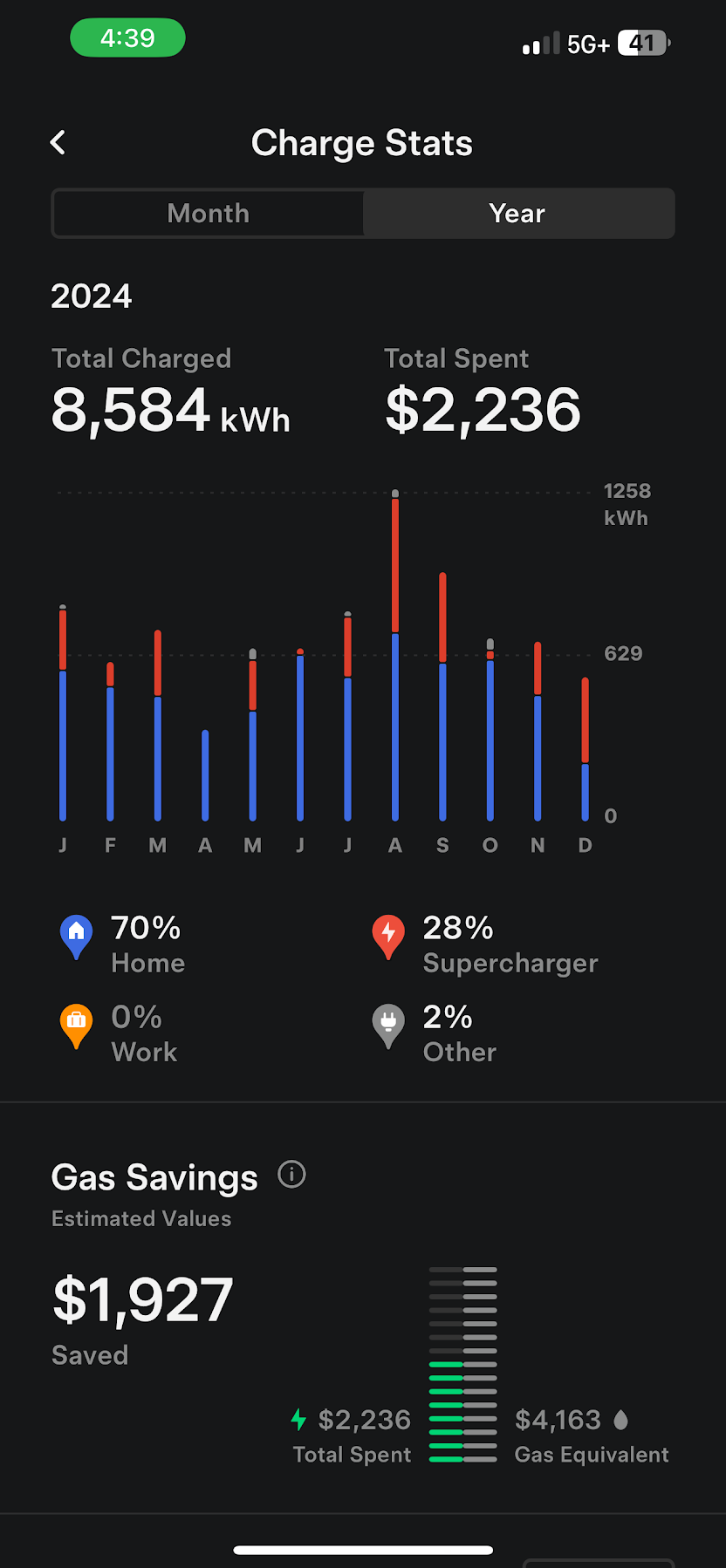Open Gas Savings info icon
The height and width of the screenshot is (1568, 726).
[x=291, y=1175]
